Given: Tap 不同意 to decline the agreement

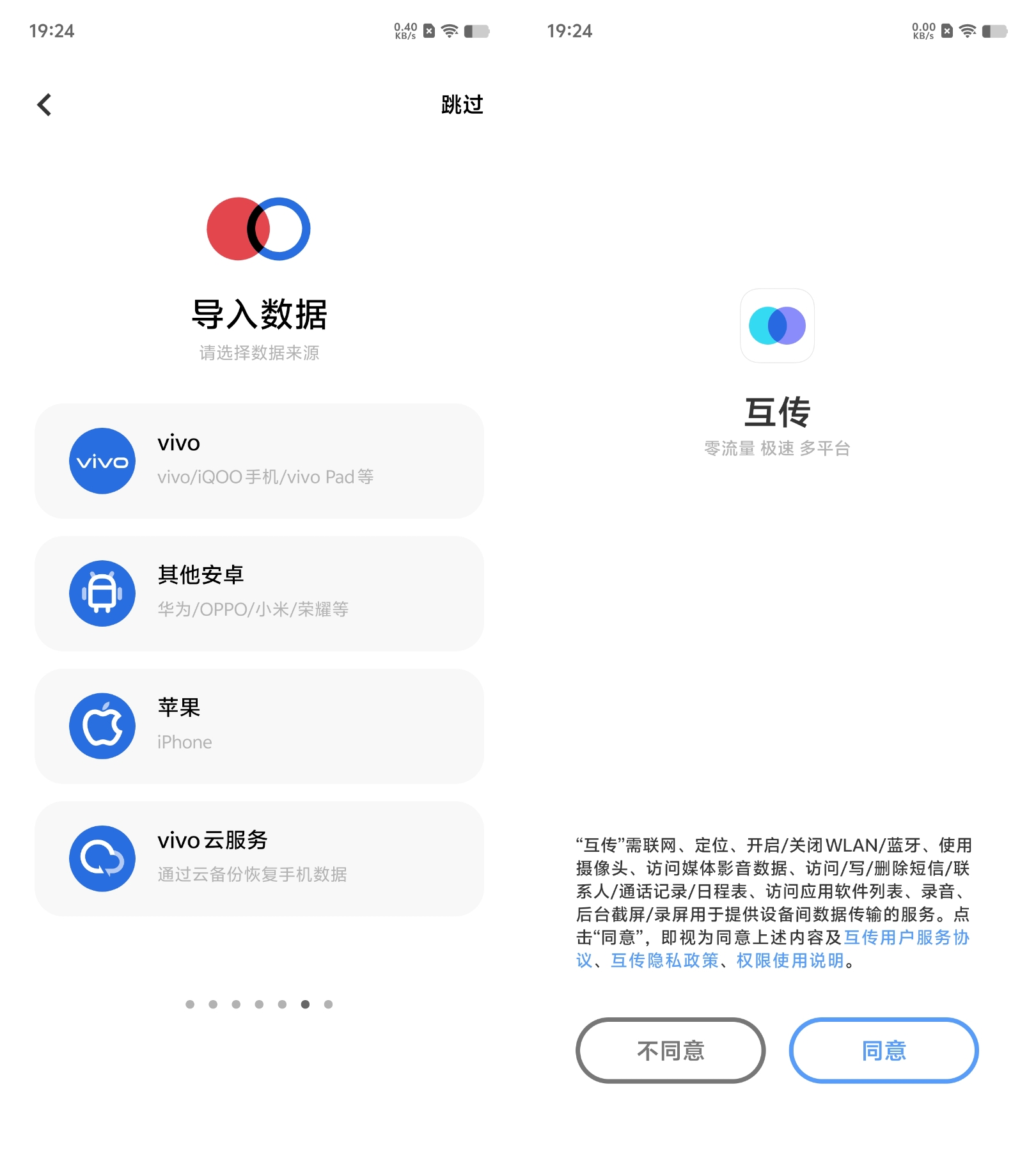Looking at the screenshot, I should (x=670, y=1050).
